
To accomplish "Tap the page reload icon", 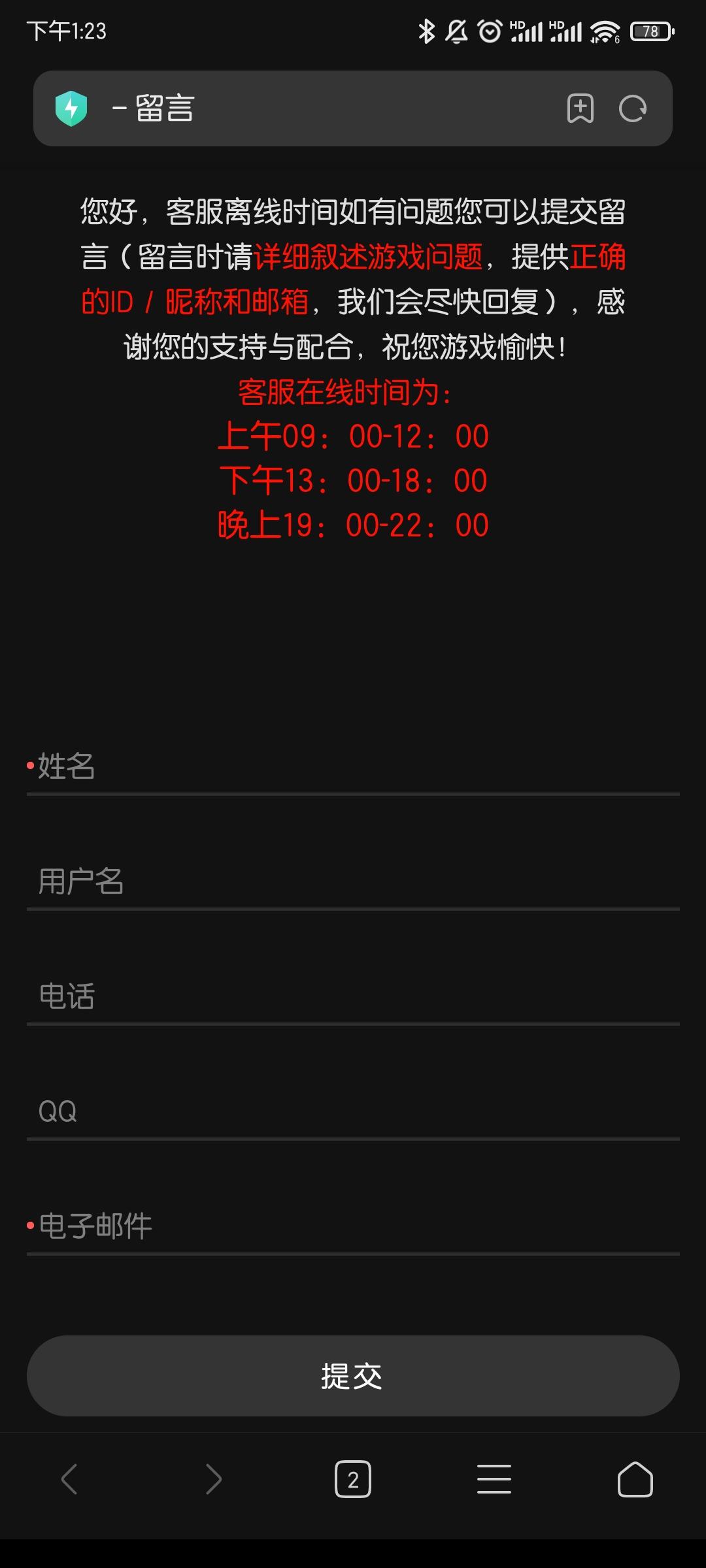I will [631, 108].
